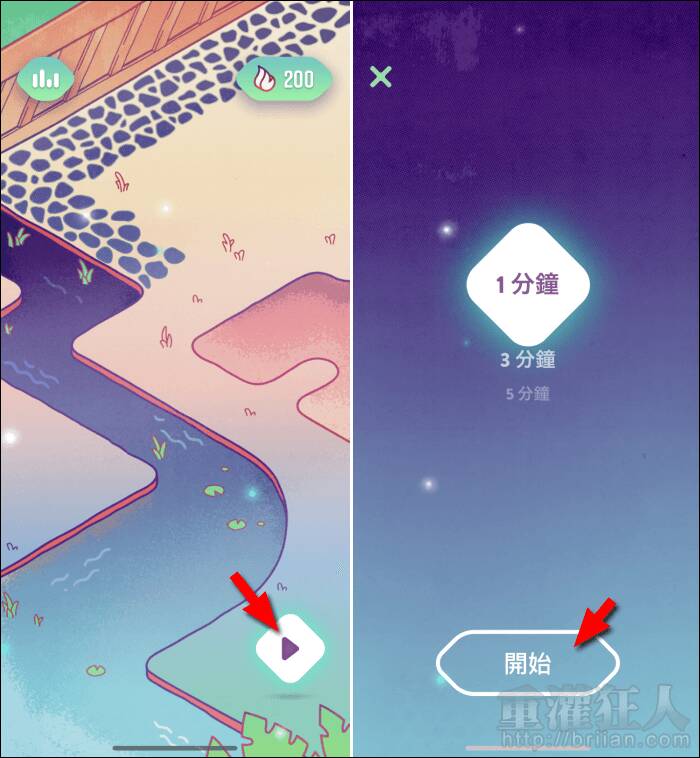Screen dimensions: 700x758
Task: Choose the 5 分鐘 duration option
Action: pos(527,394)
